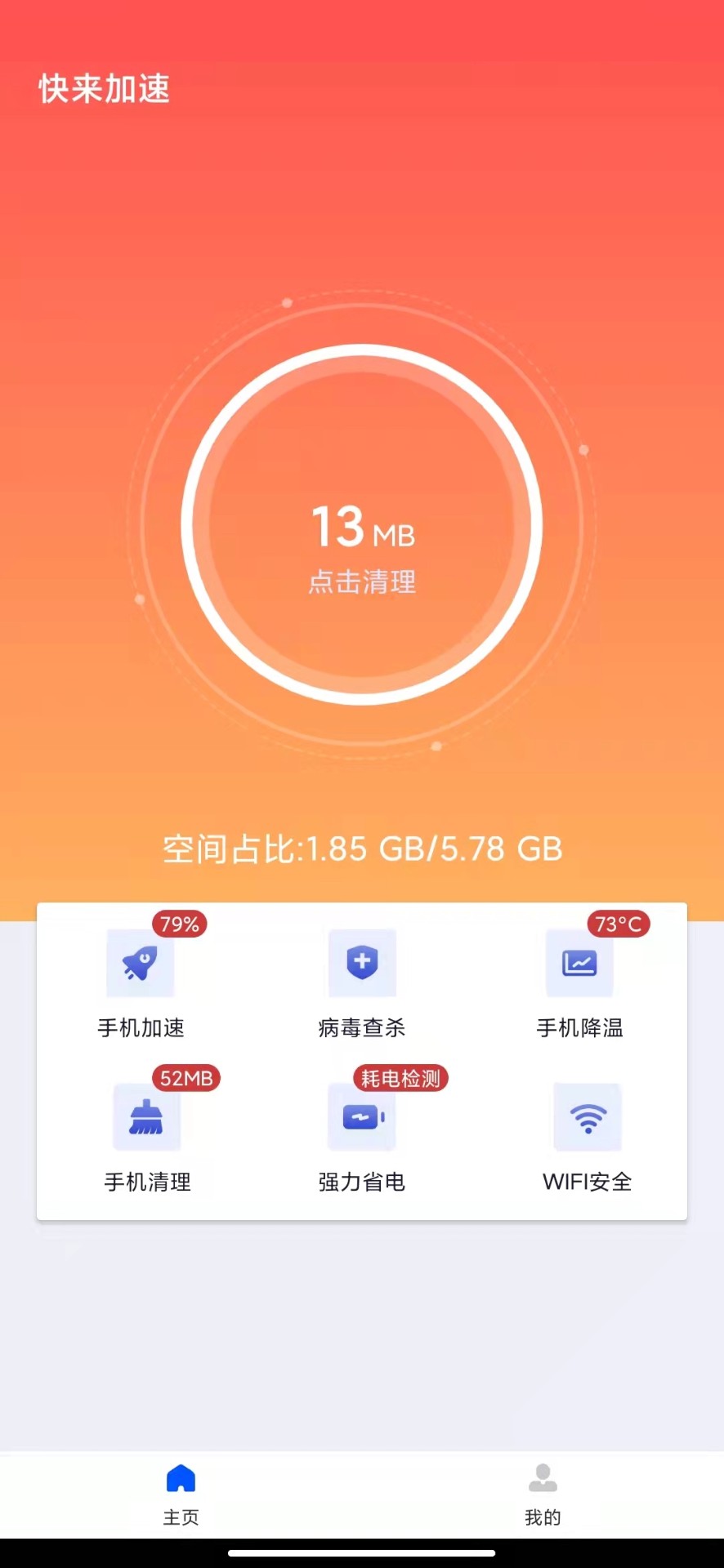Select the 手机清理 broom cleaning icon
The image size is (724, 1568).
point(147,1117)
